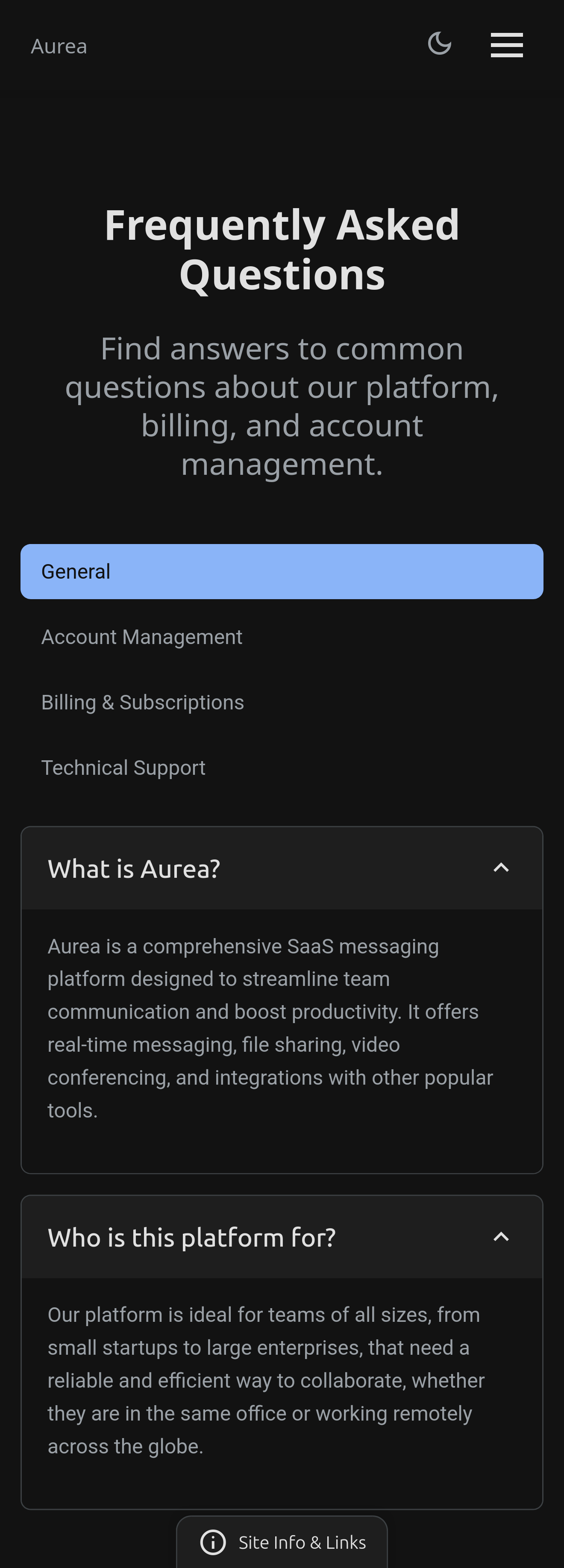
Task: Open the hamburger navigation menu
Action: click(x=506, y=45)
